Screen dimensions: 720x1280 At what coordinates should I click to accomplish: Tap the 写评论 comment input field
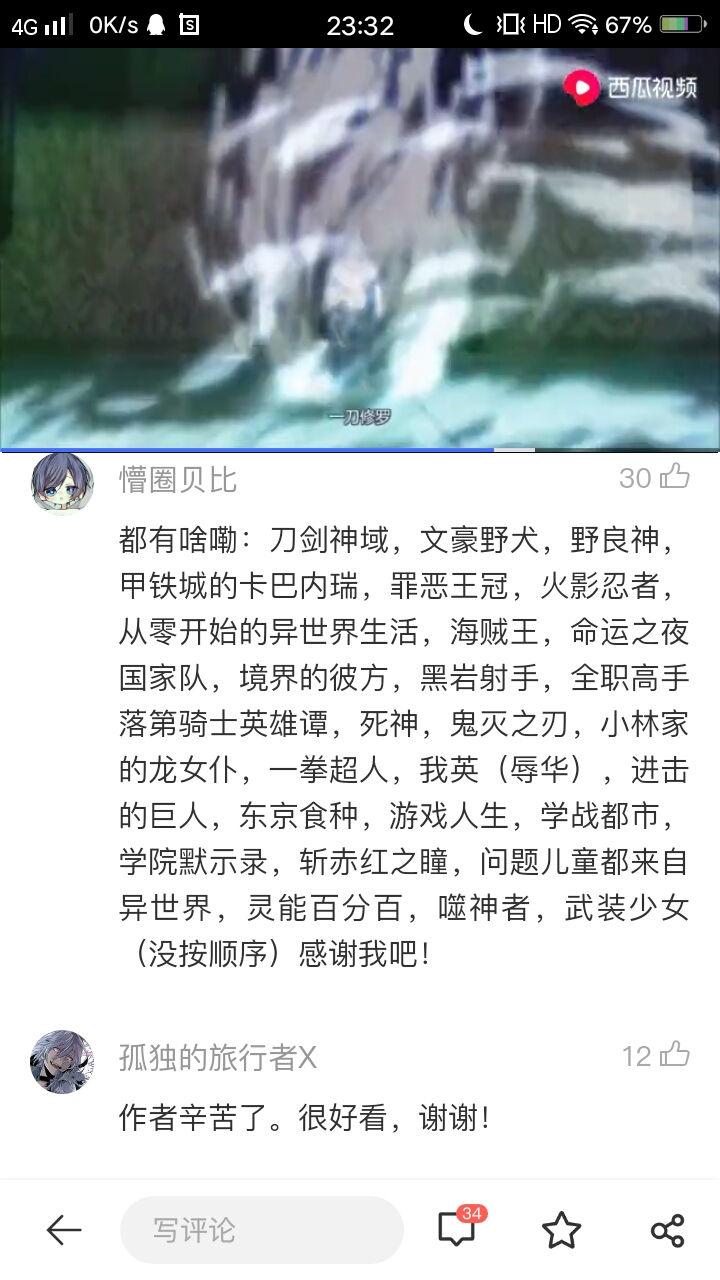click(262, 1230)
